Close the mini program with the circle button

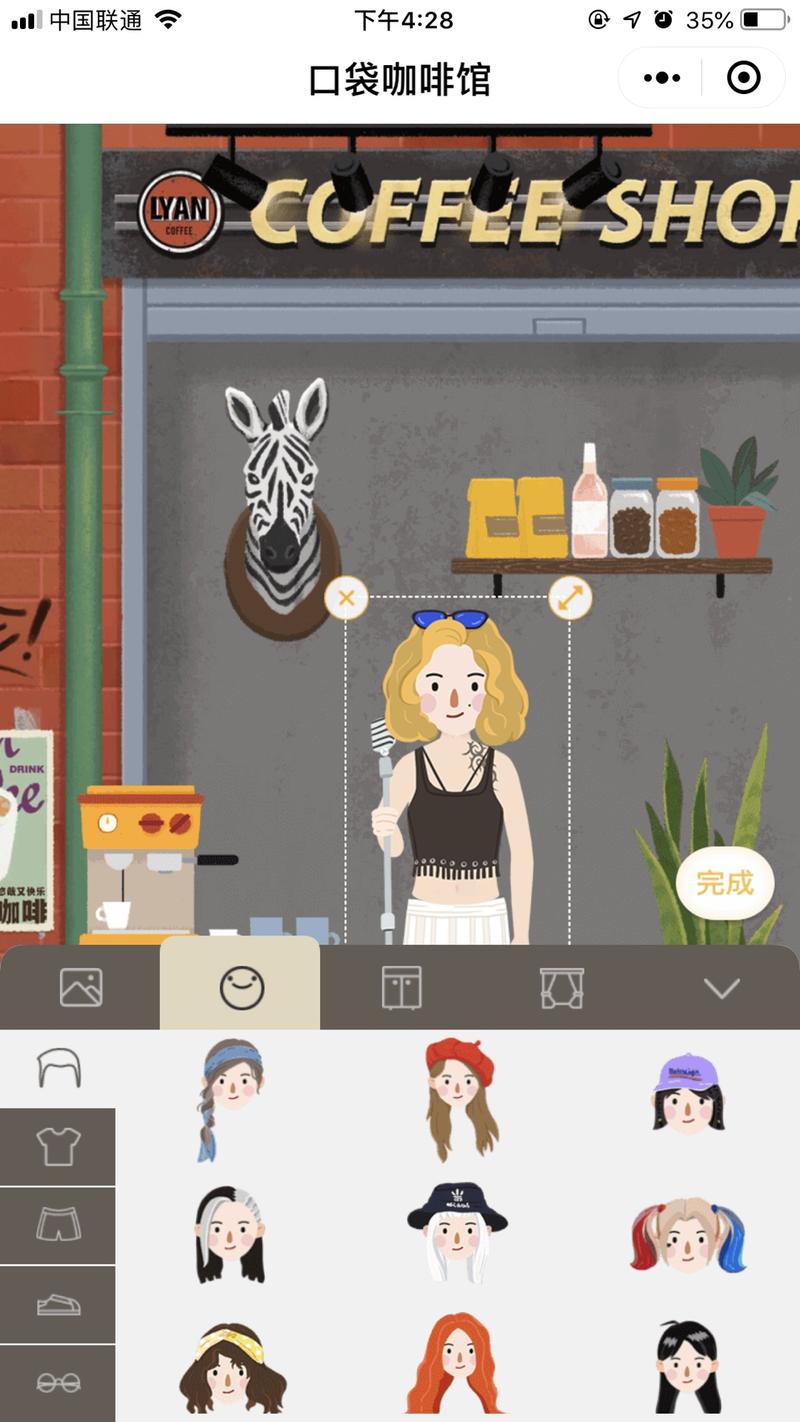pyautogui.click(x=743, y=78)
